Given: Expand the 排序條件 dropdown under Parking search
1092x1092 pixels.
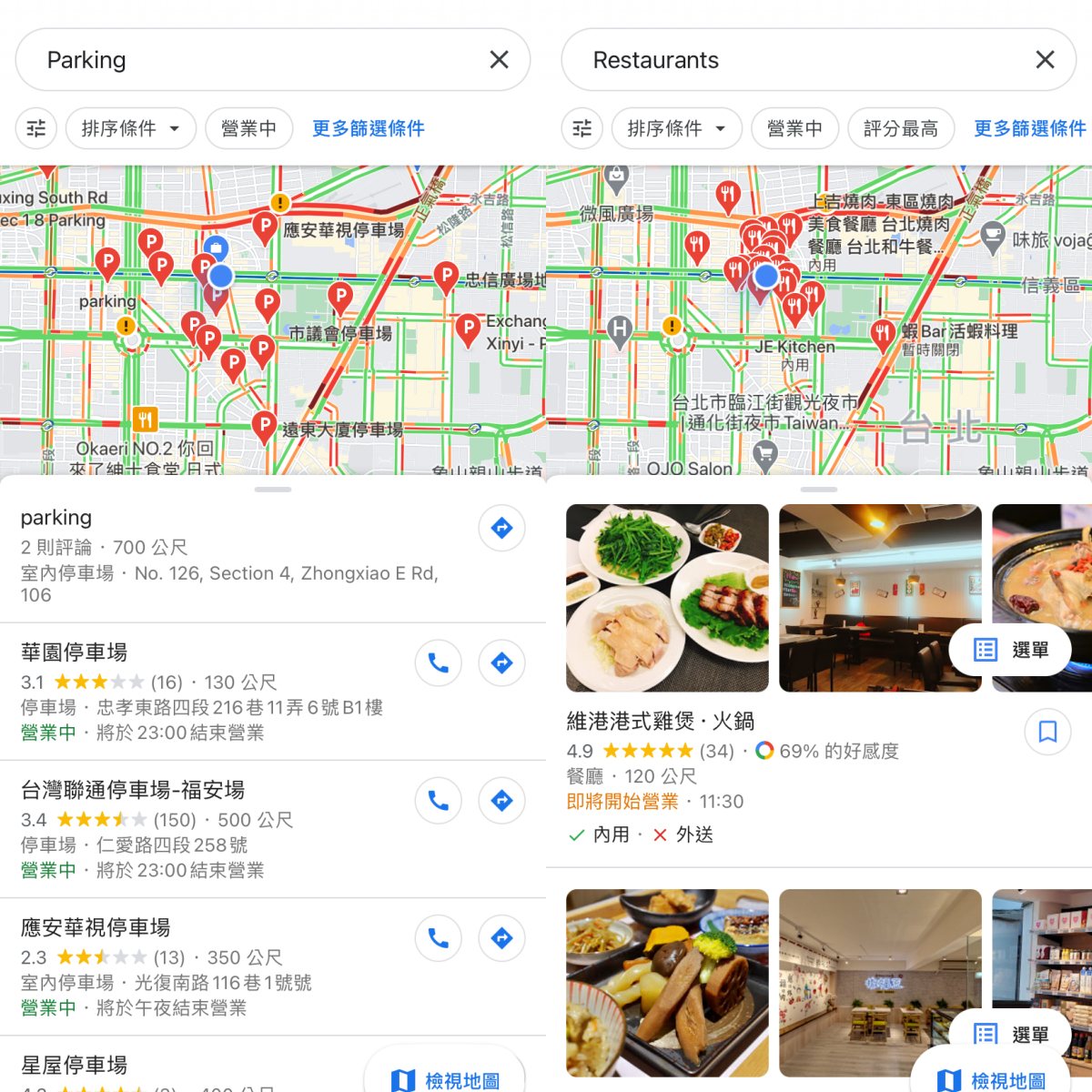Looking at the screenshot, I should pos(130,128).
